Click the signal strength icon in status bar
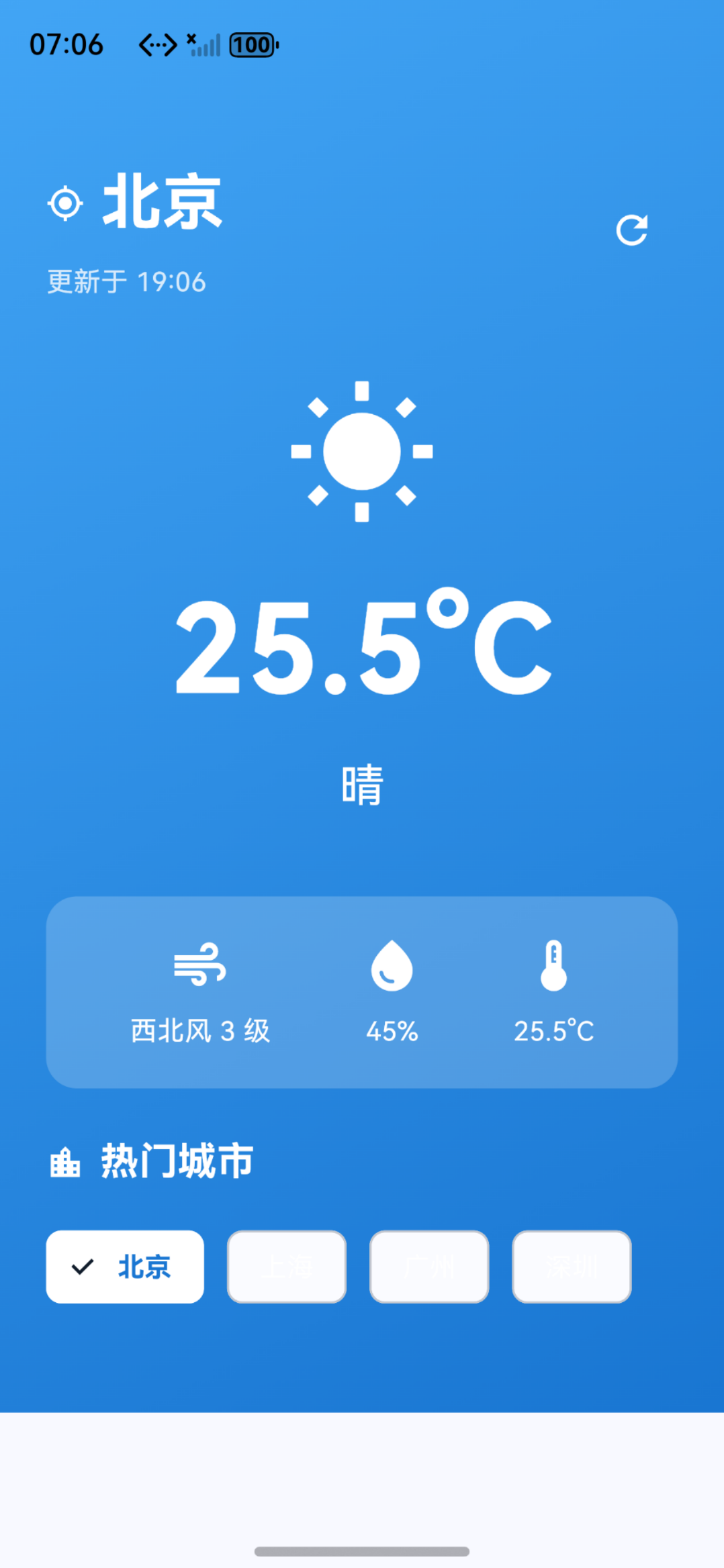Viewport: 724px width, 1568px height. pyautogui.click(x=207, y=44)
